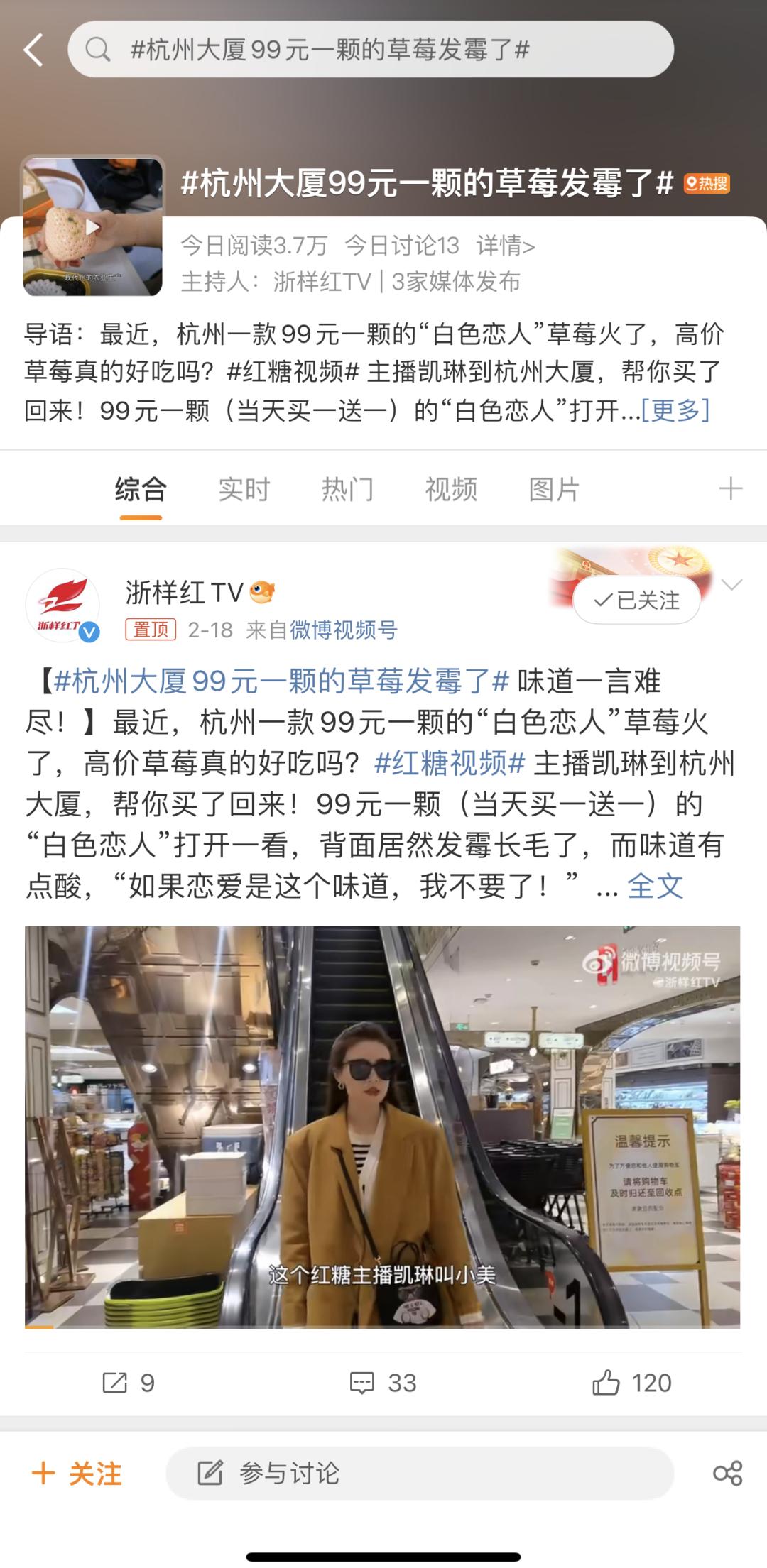
Task: Open the post options chevron
Action: point(731,585)
